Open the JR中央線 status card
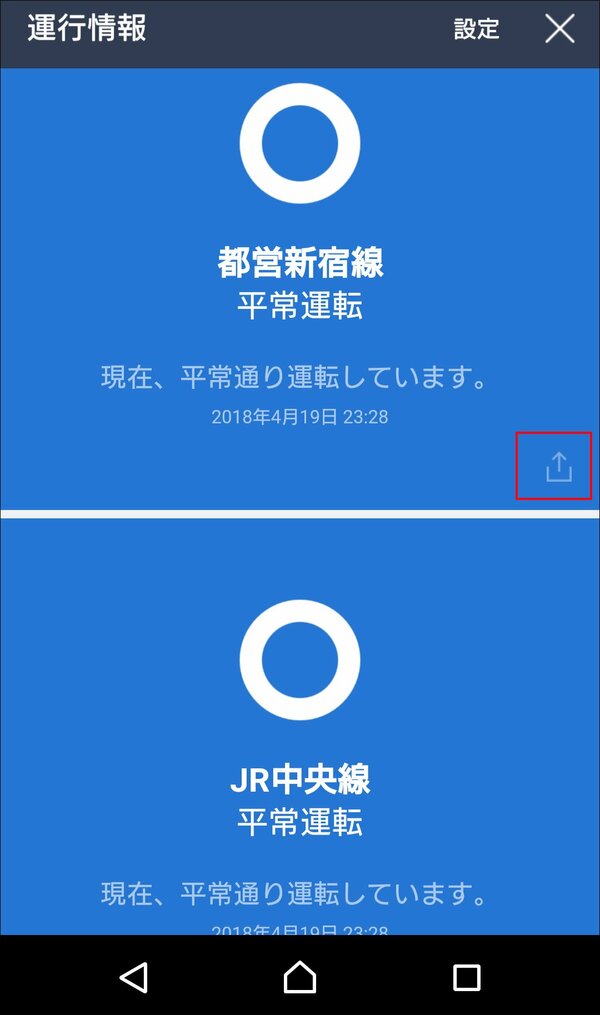Image resolution: width=600 pixels, height=1015 pixels. (300, 778)
